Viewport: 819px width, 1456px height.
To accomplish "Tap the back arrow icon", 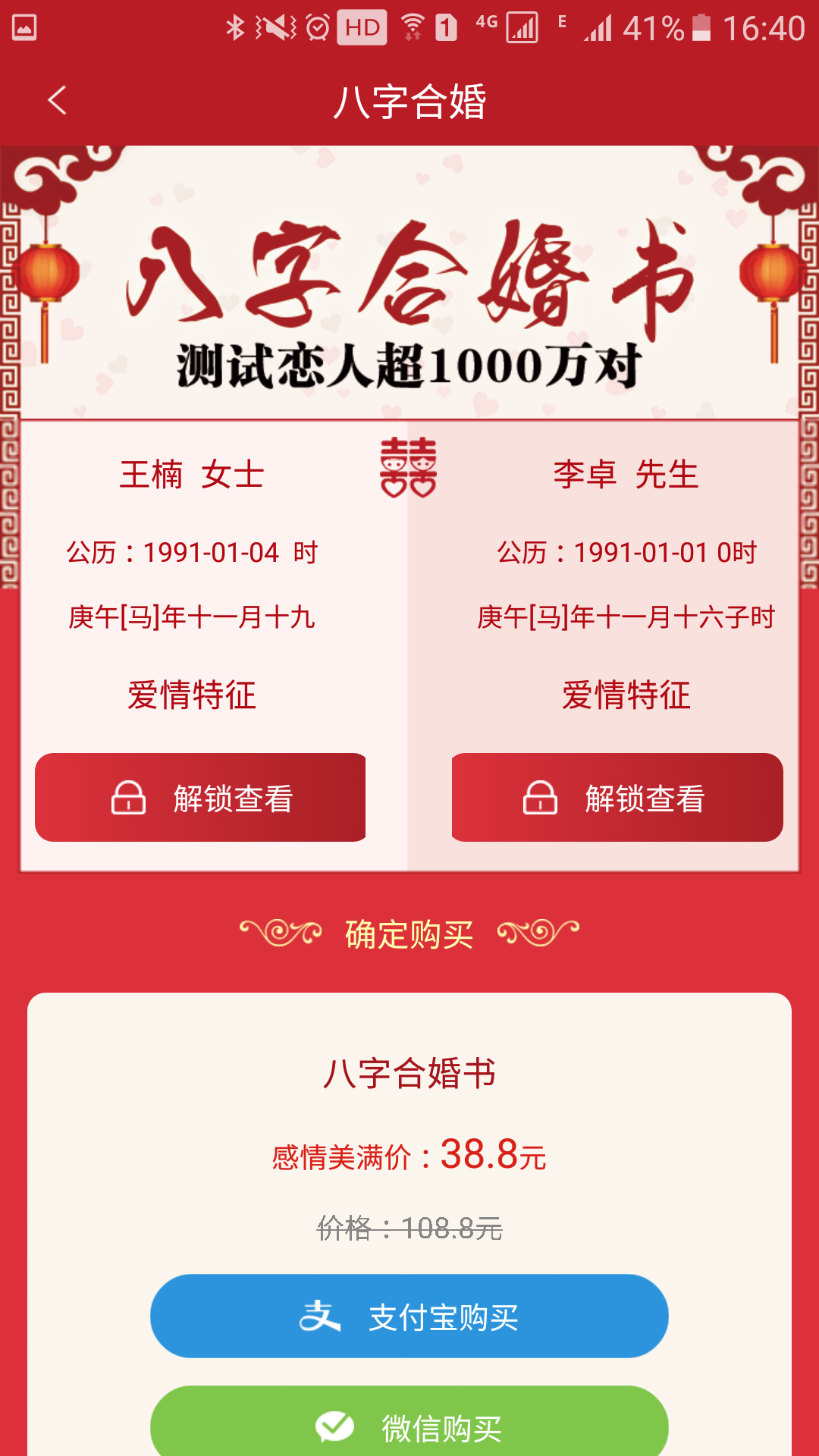I will [57, 101].
